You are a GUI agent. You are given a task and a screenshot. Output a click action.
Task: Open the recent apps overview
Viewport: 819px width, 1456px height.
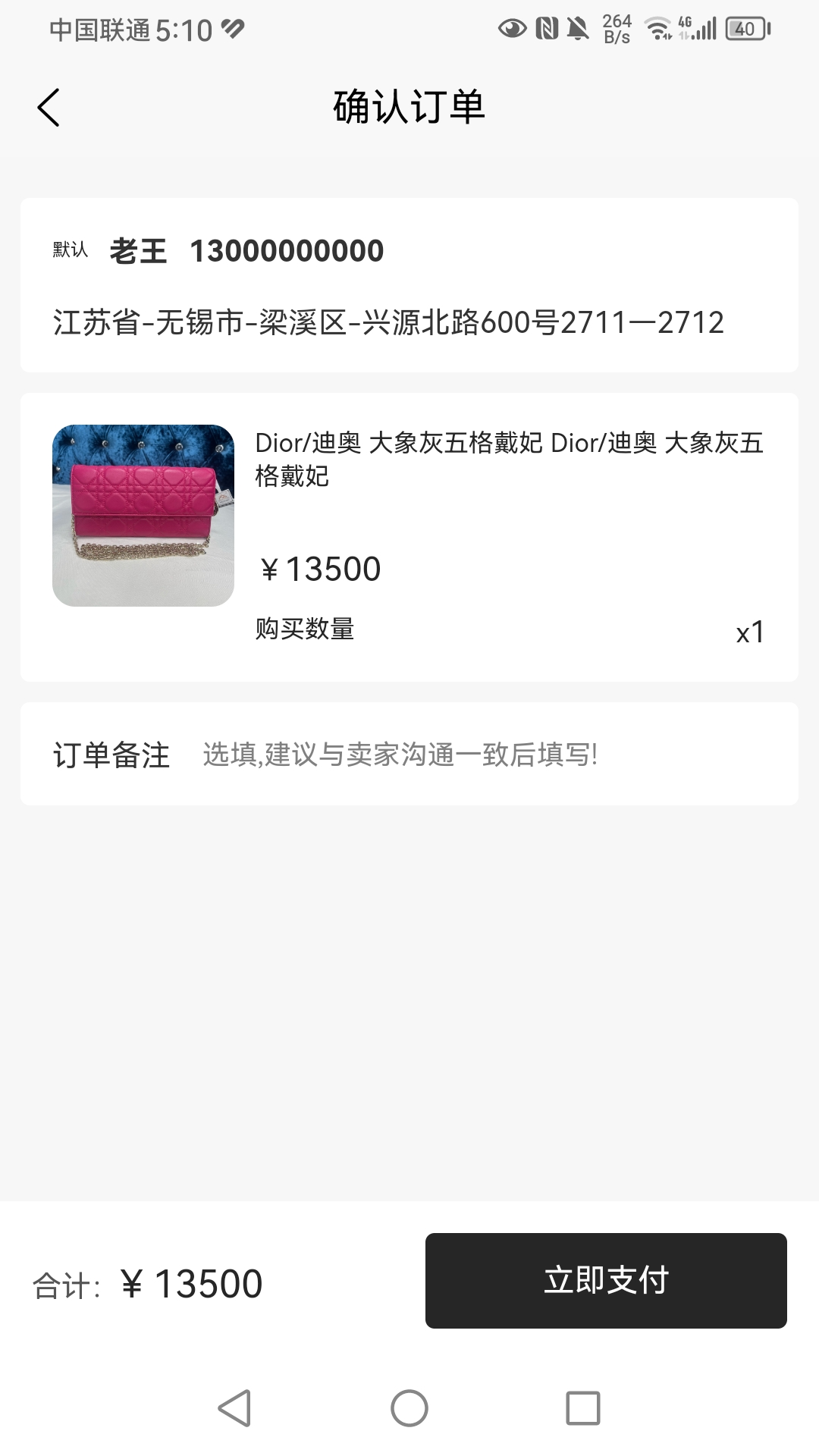click(x=582, y=1408)
